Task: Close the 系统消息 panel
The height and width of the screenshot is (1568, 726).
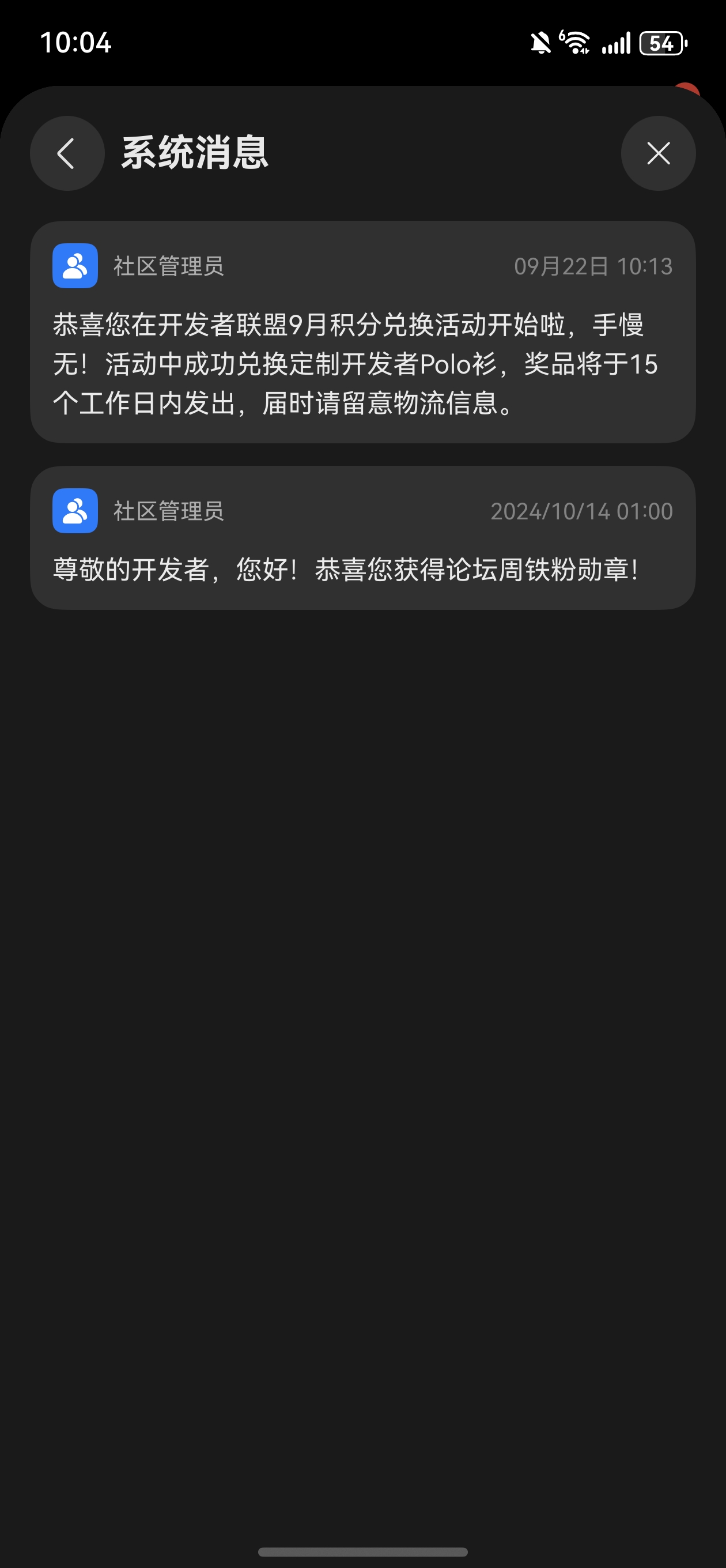Action: pyautogui.click(x=658, y=153)
